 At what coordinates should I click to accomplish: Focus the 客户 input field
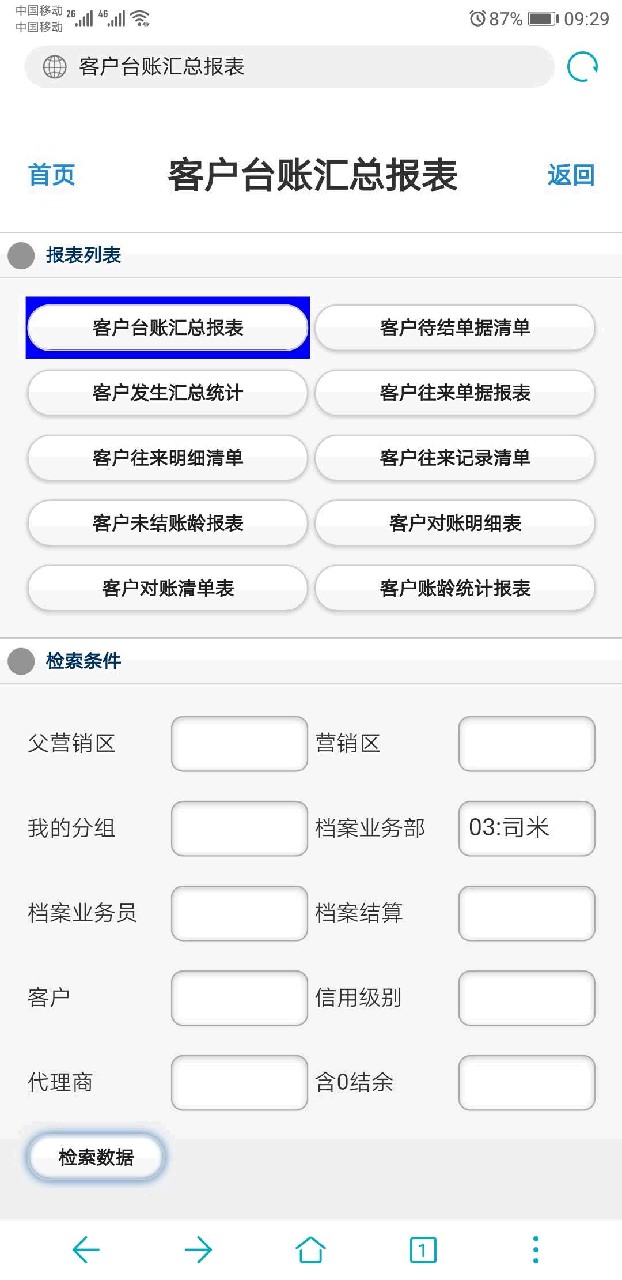click(239, 998)
